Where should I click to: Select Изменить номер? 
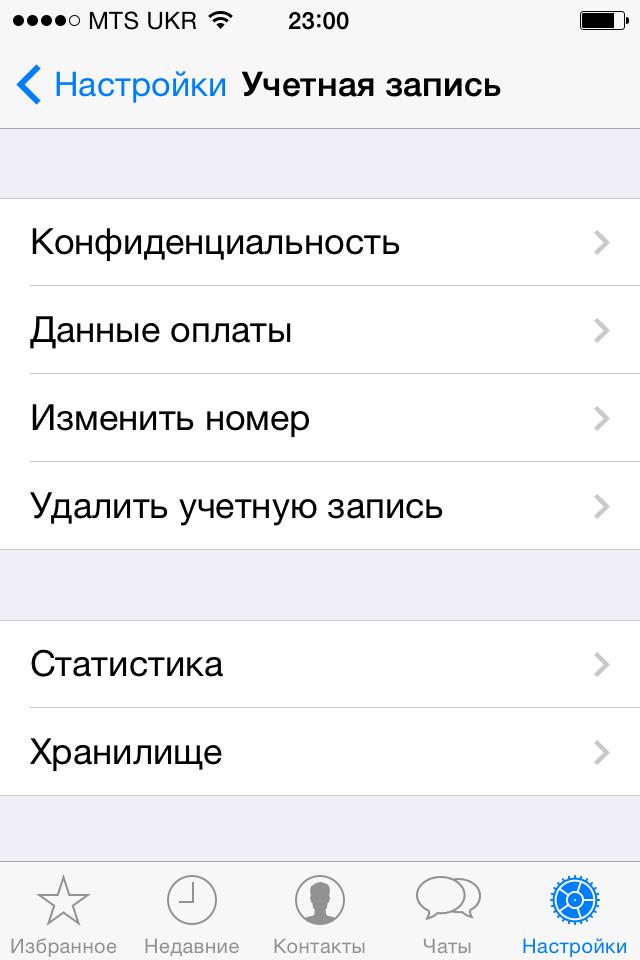click(320, 418)
